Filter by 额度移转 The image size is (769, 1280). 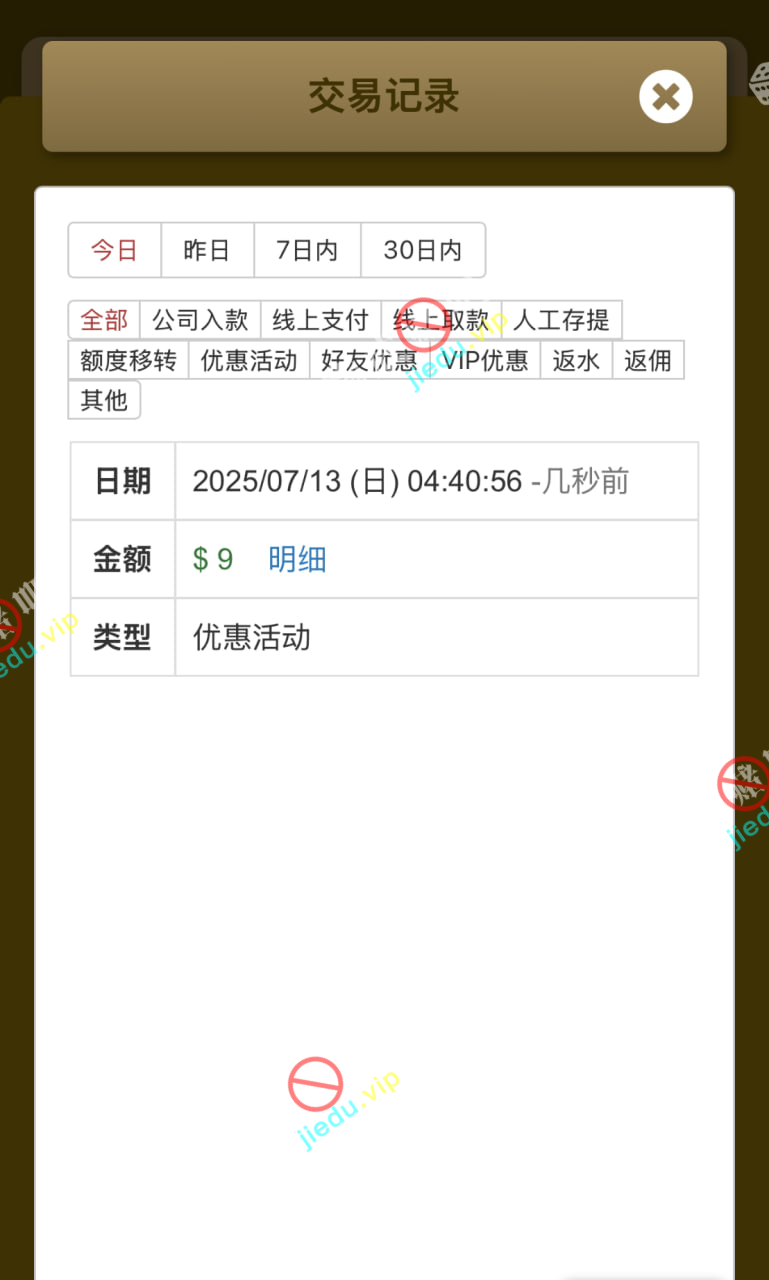pos(128,360)
